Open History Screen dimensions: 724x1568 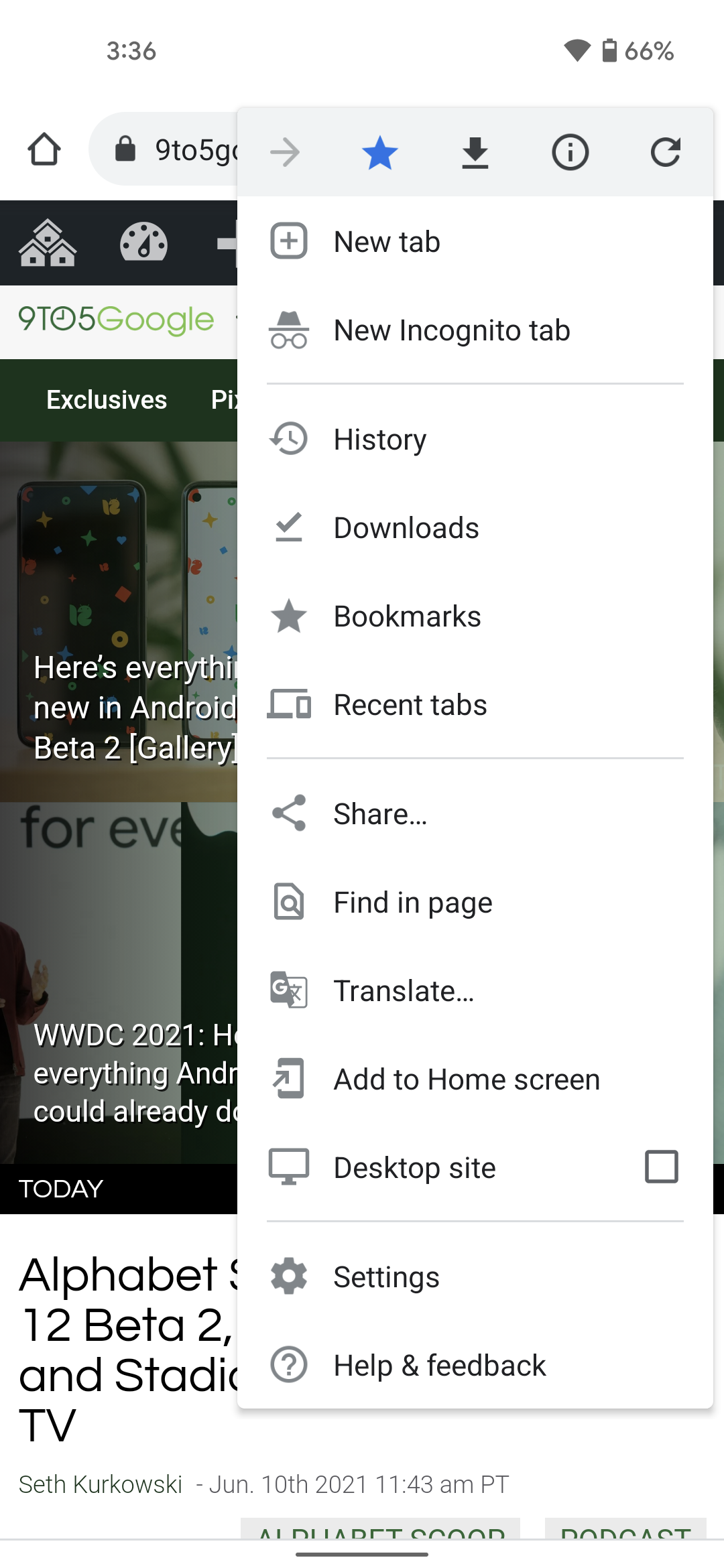379,440
